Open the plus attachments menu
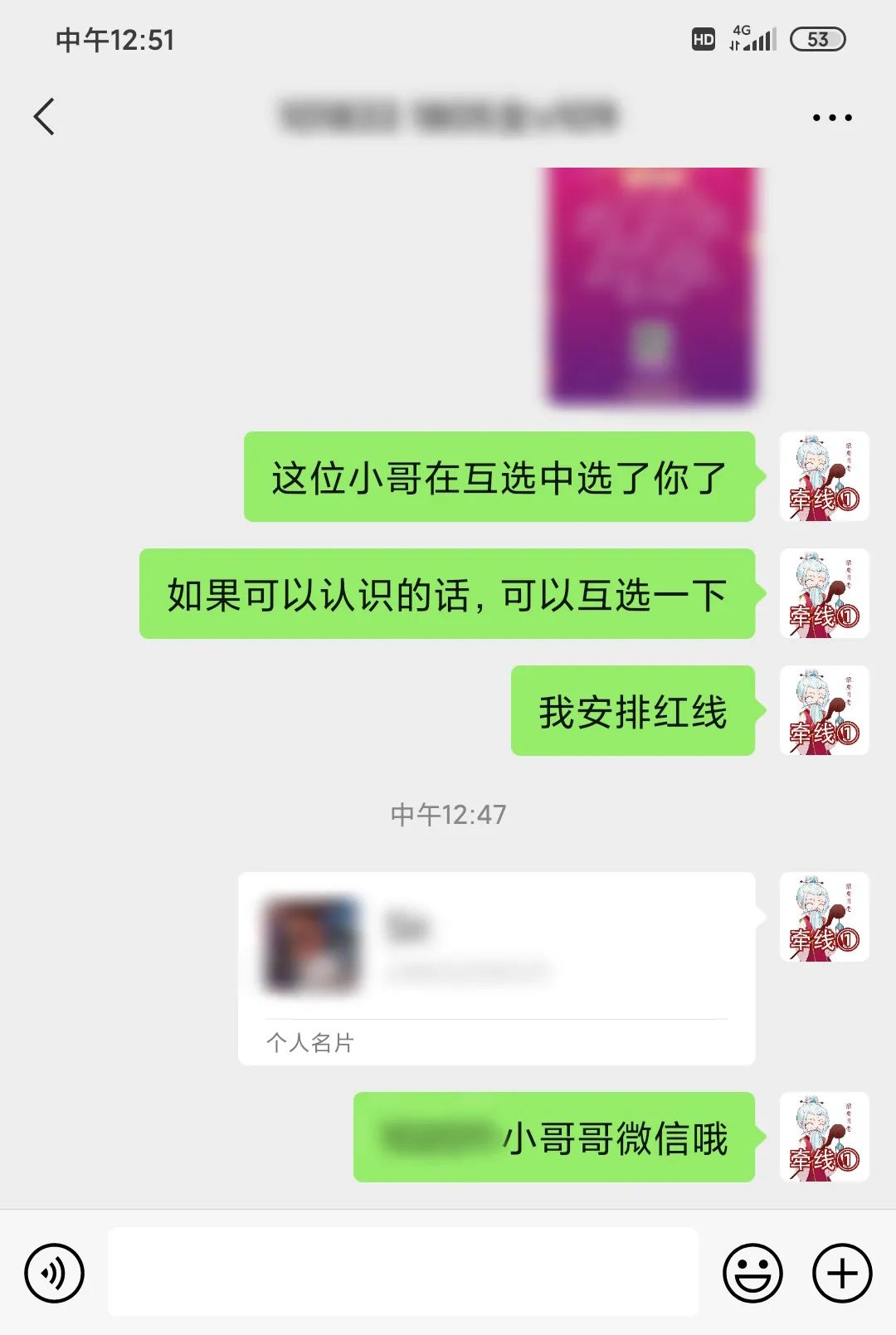 point(842,1273)
